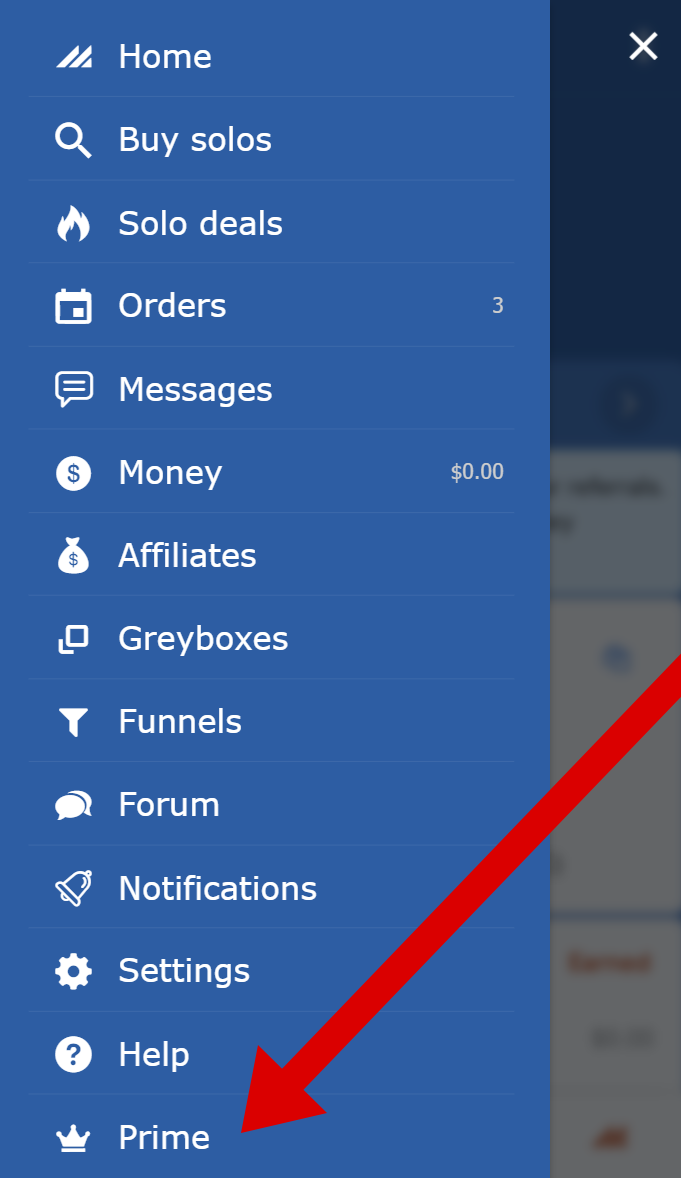Open Solo deals
Screen dimensions: 681x1178
[200, 224]
